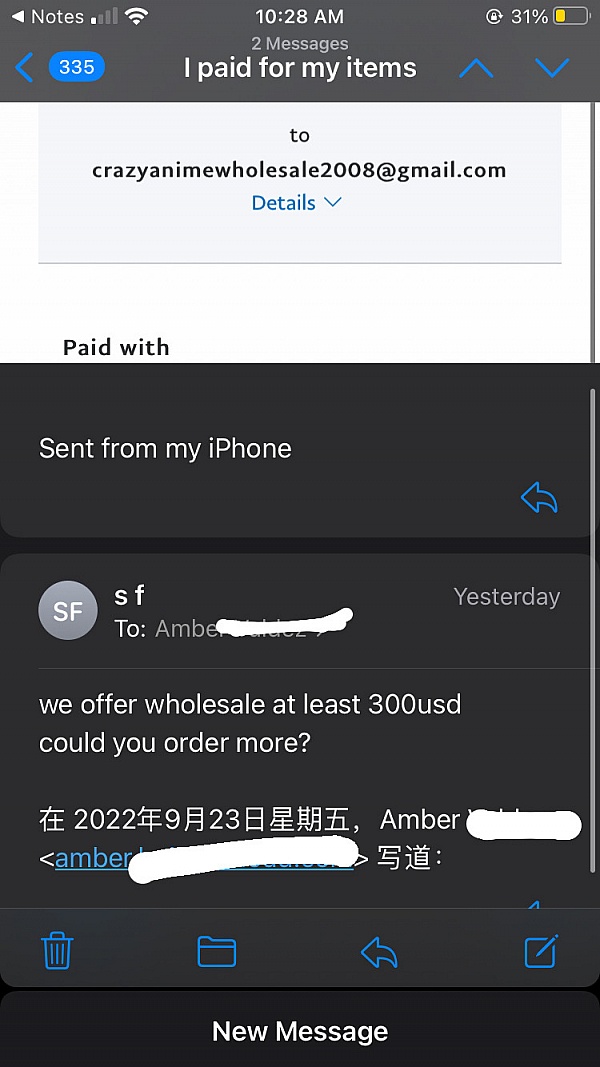The height and width of the screenshot is (1067, 600).
Task: Go back to the mailbox with 335 unread
Action: point(60,67)
